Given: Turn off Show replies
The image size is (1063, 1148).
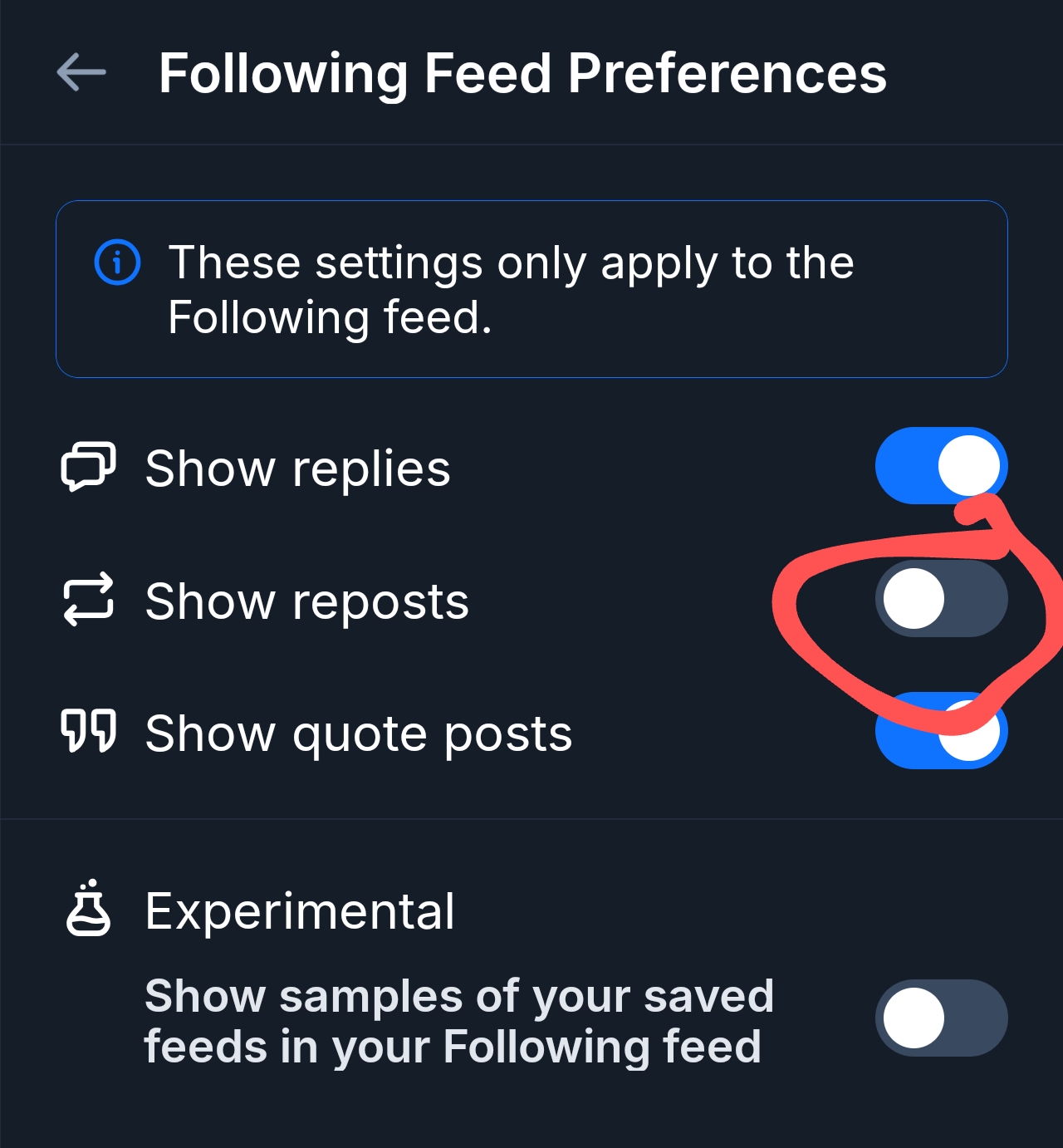Looking at the screenshot, I should [x=941, y=465].
